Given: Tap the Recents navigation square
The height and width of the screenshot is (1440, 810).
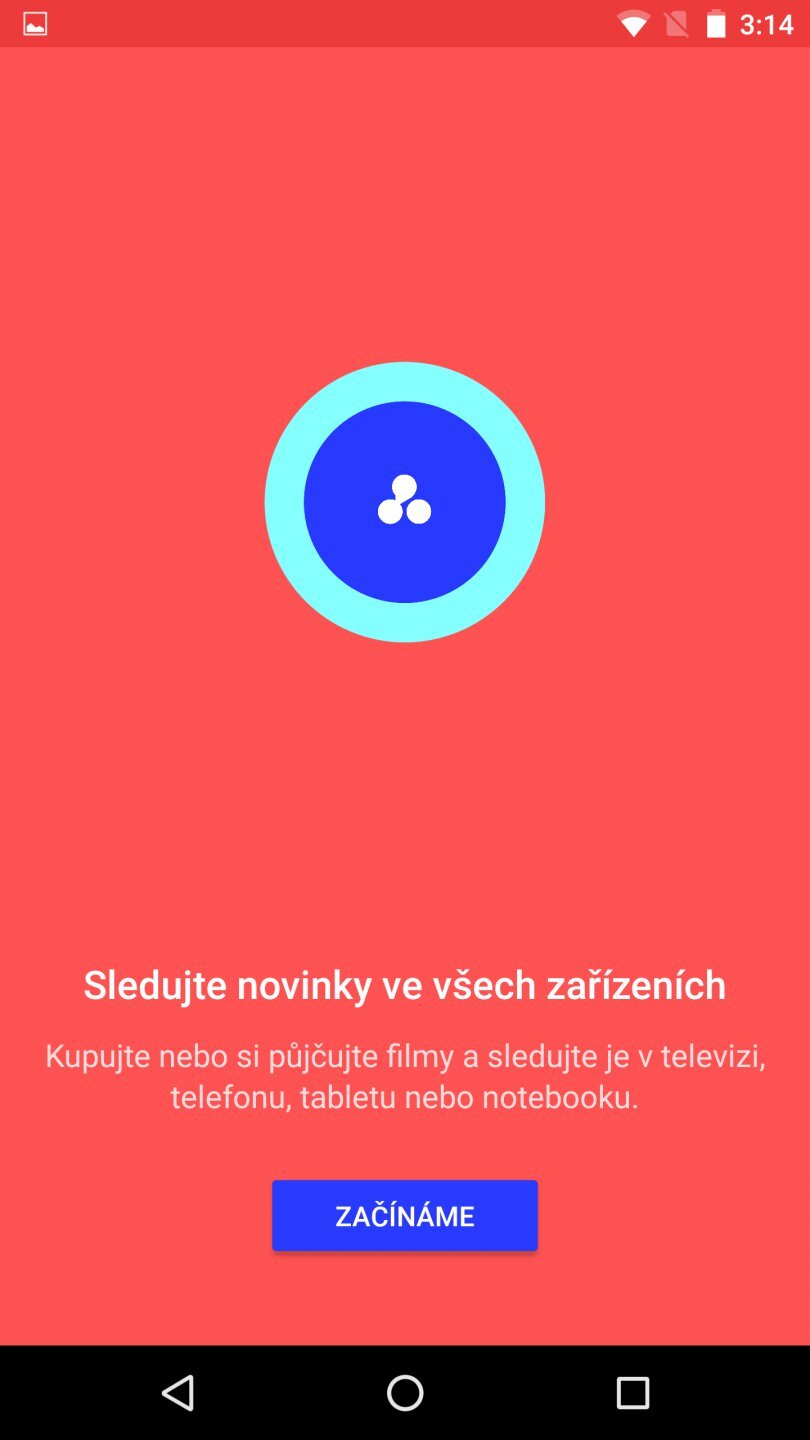Looking at the screenshot, I should 632,1393.
